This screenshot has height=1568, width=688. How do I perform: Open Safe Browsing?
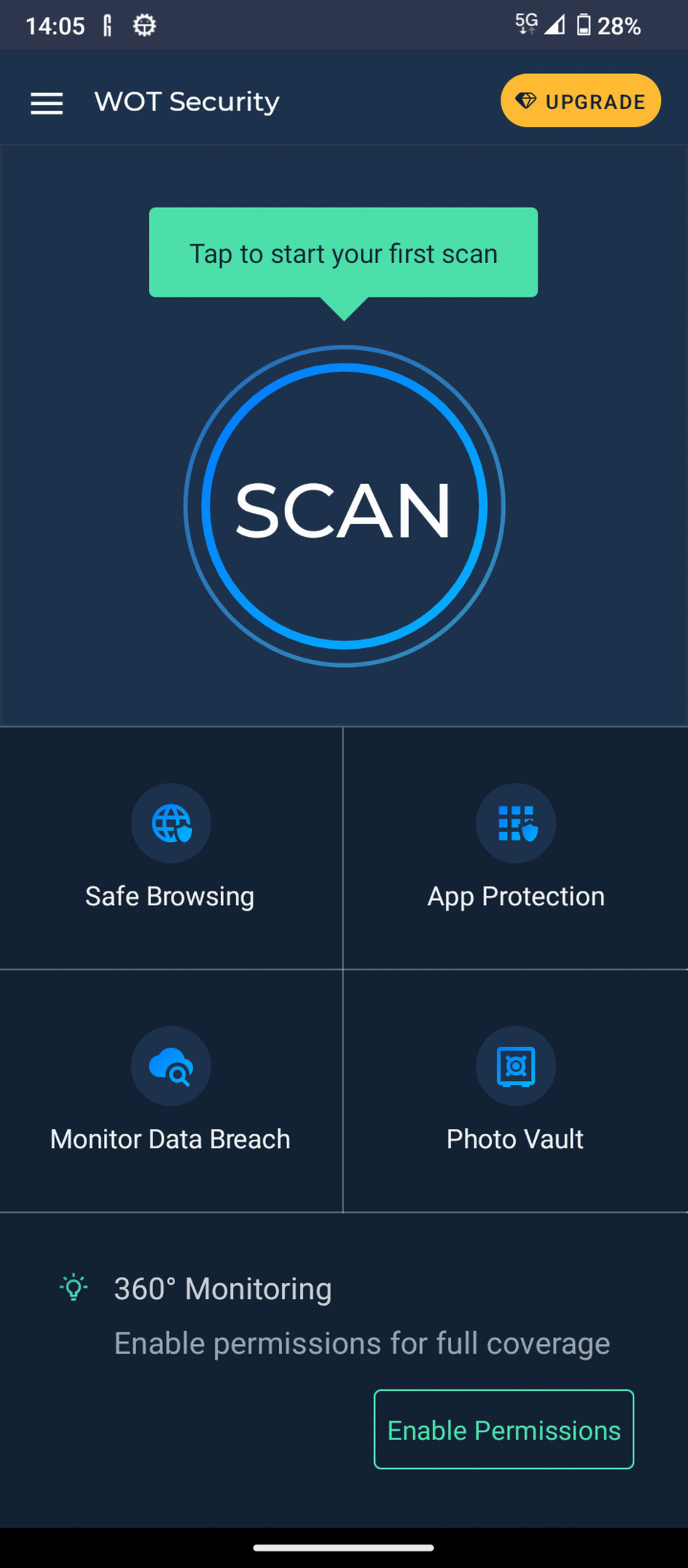click(171, 848)
